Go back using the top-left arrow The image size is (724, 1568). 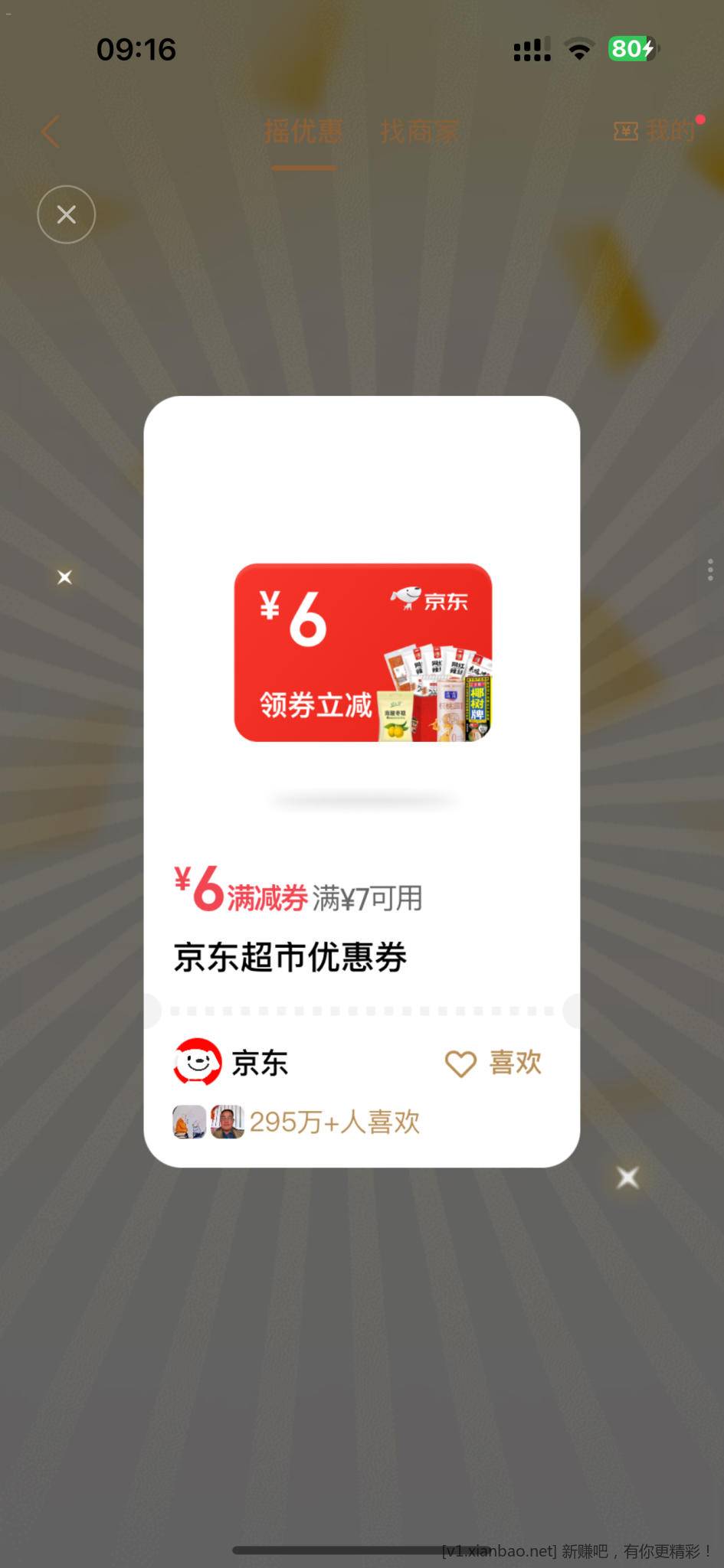tap(51, 132)
